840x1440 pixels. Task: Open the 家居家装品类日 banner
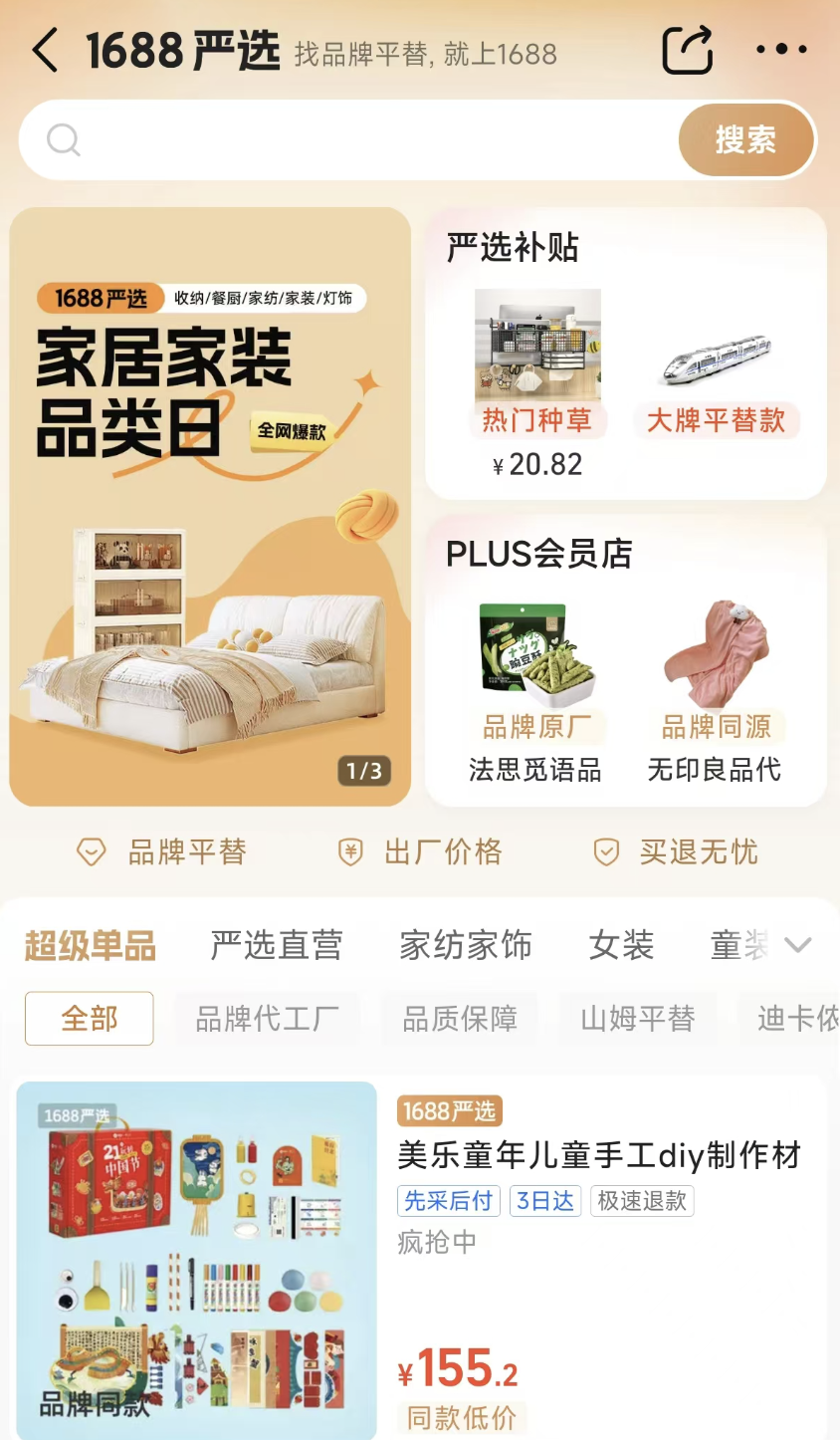[210, 506]
